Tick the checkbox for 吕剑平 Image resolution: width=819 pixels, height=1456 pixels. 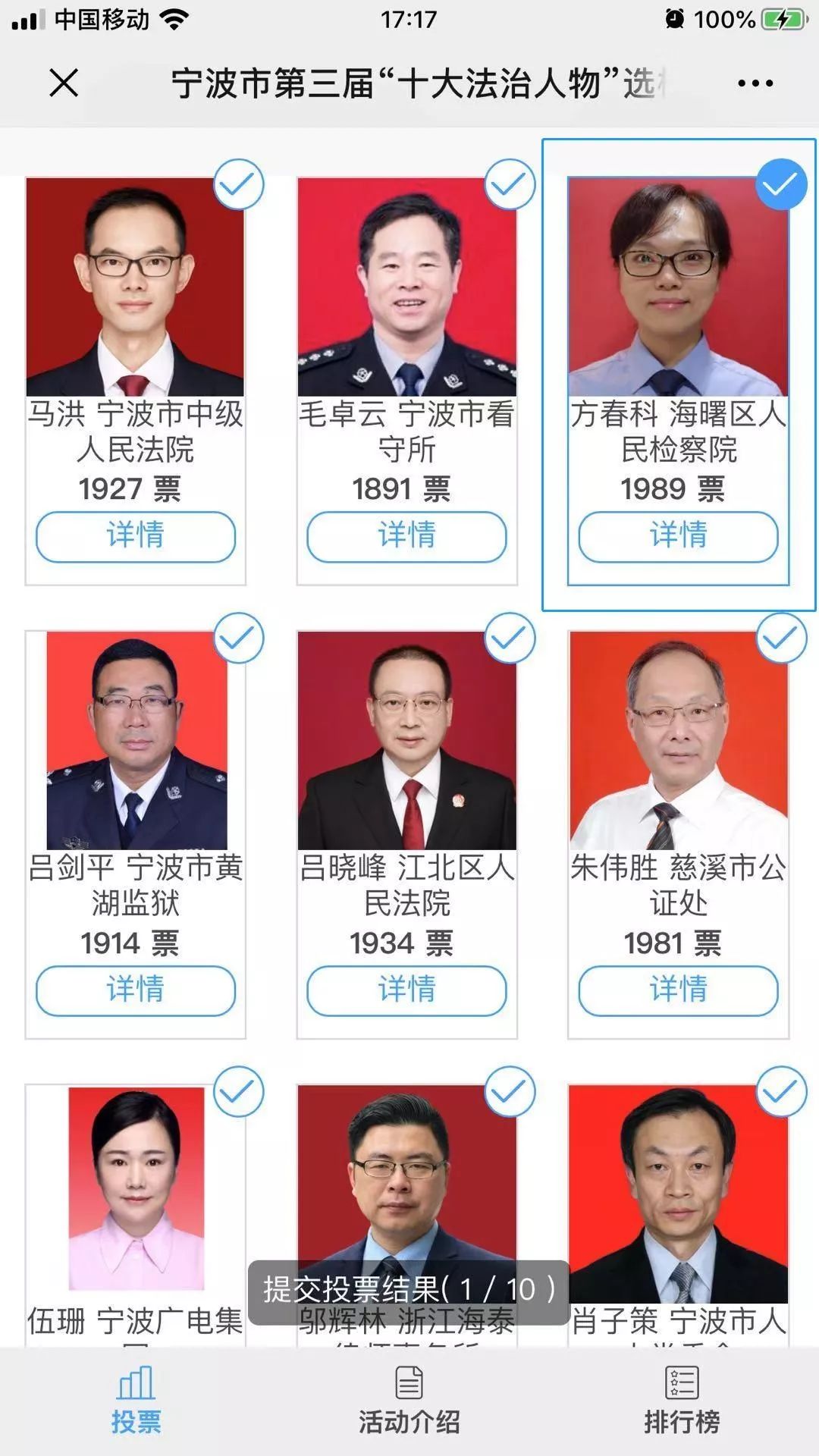pyautogui.click(x=239, y=638)
